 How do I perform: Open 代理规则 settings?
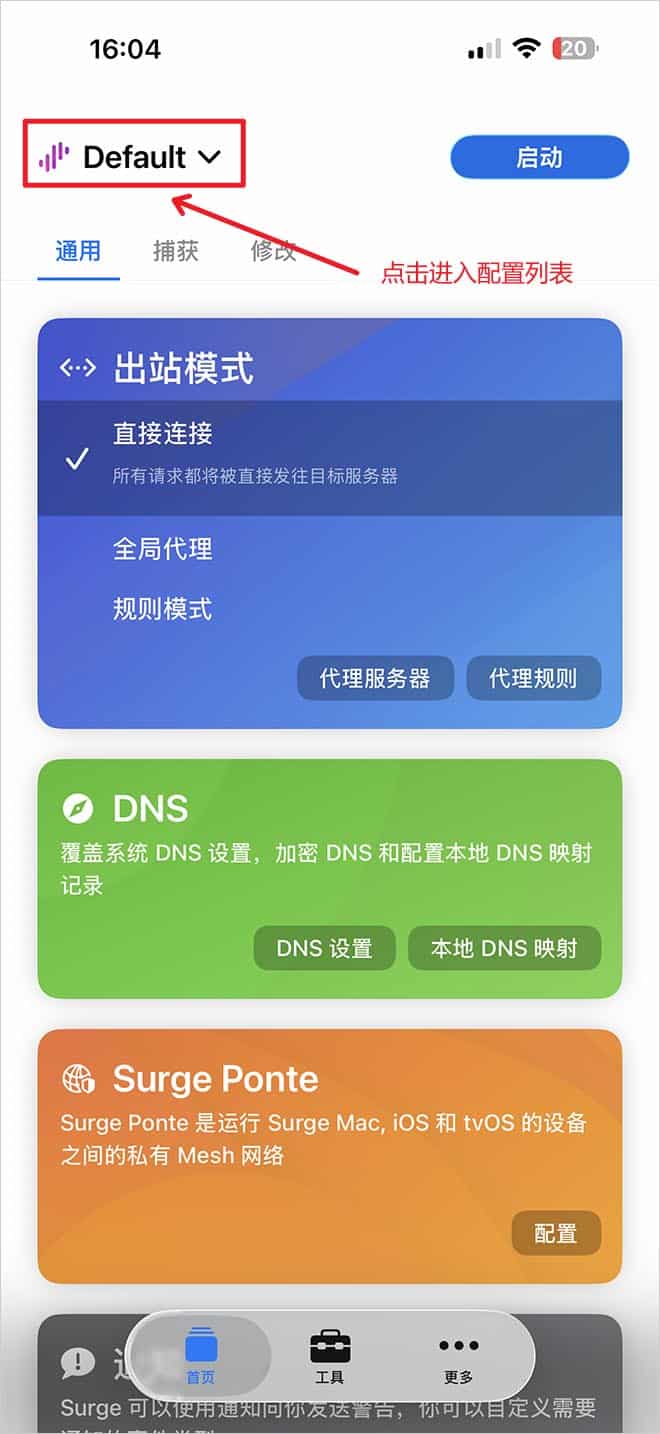tap(533, 678)
